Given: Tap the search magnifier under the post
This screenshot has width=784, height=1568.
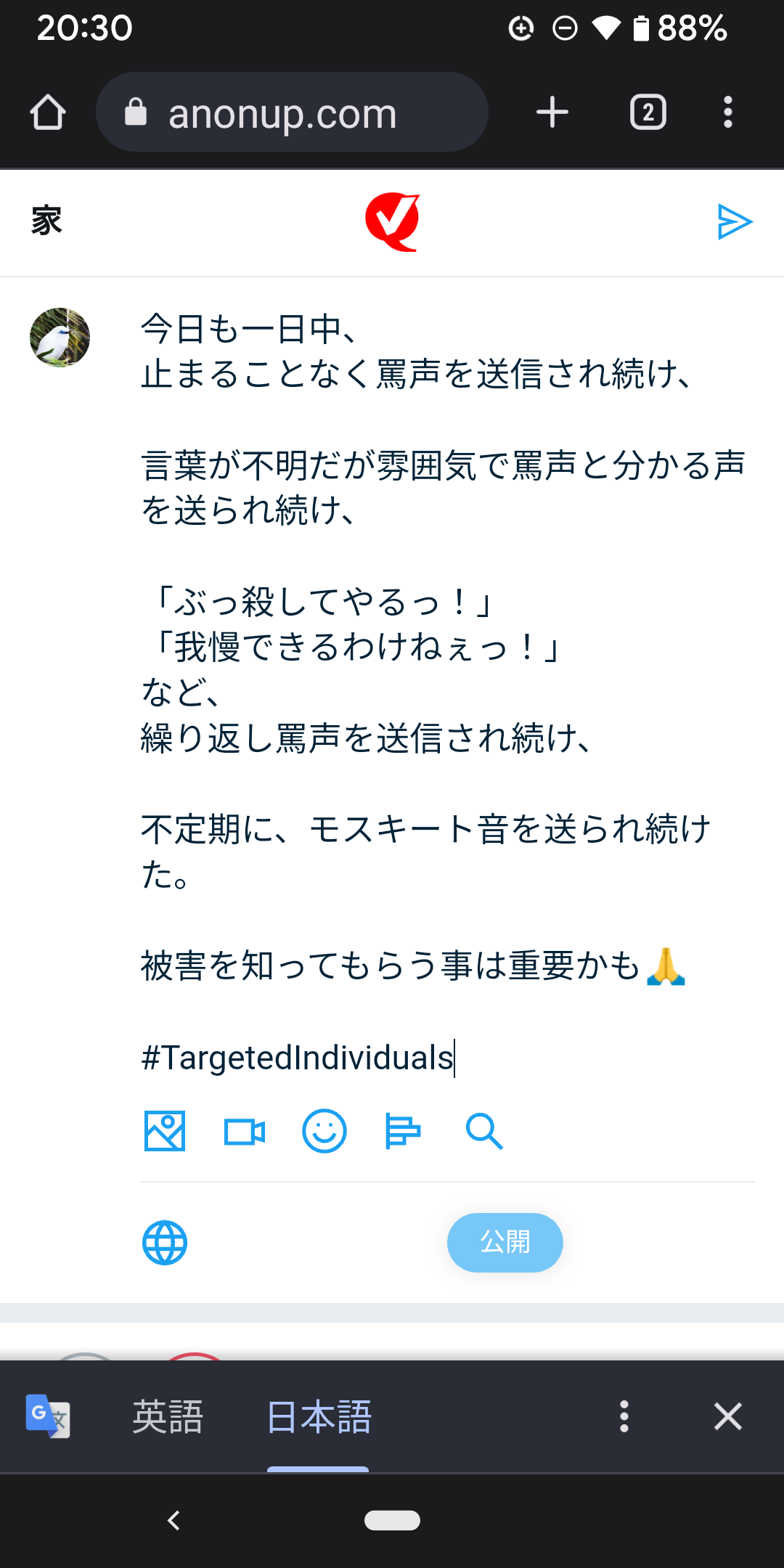Looking at the screenshot, I should coord(483,1131).
